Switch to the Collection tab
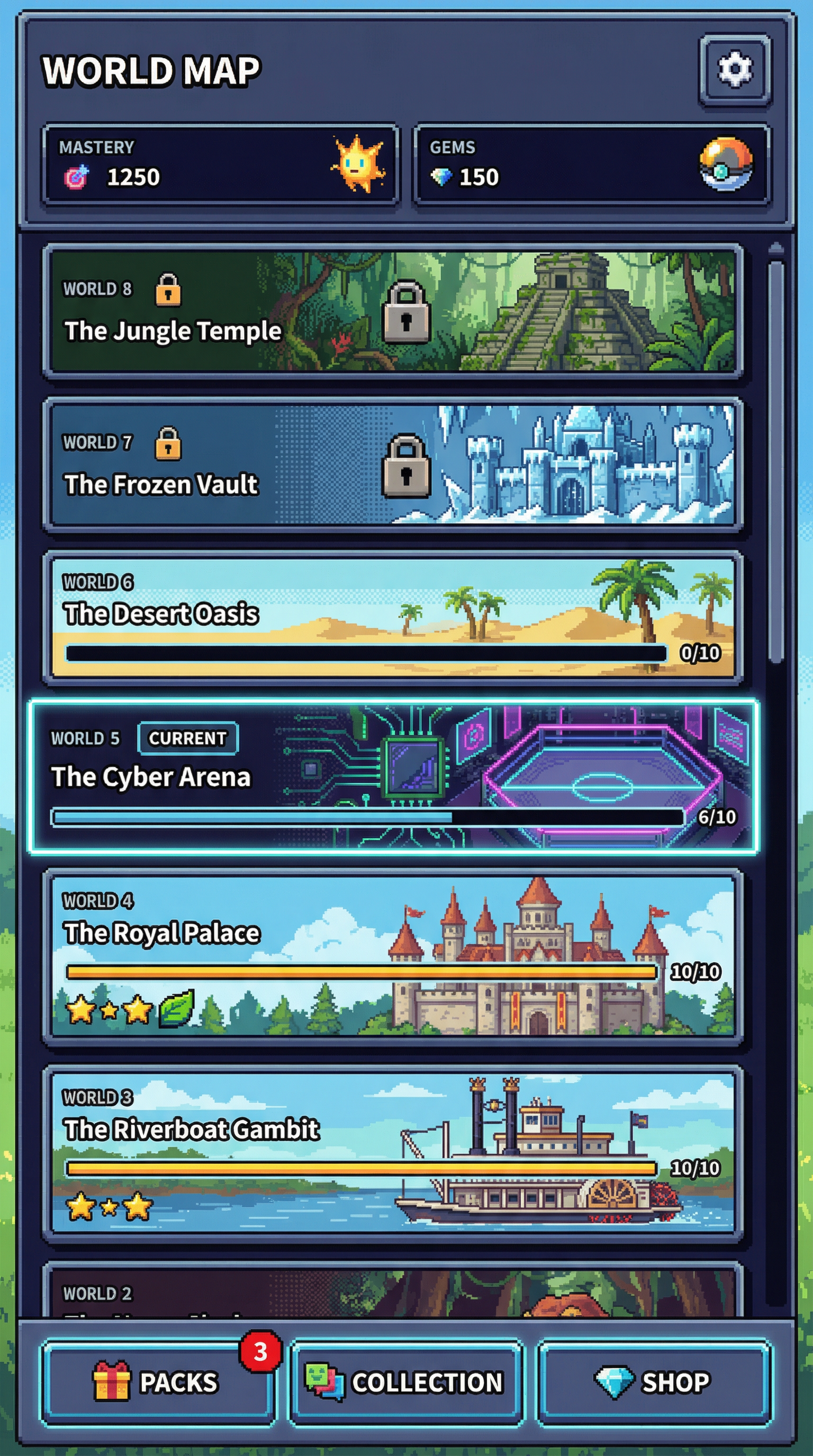The width and height of the screenshot is (813, 1456). tap(406, 1382)
